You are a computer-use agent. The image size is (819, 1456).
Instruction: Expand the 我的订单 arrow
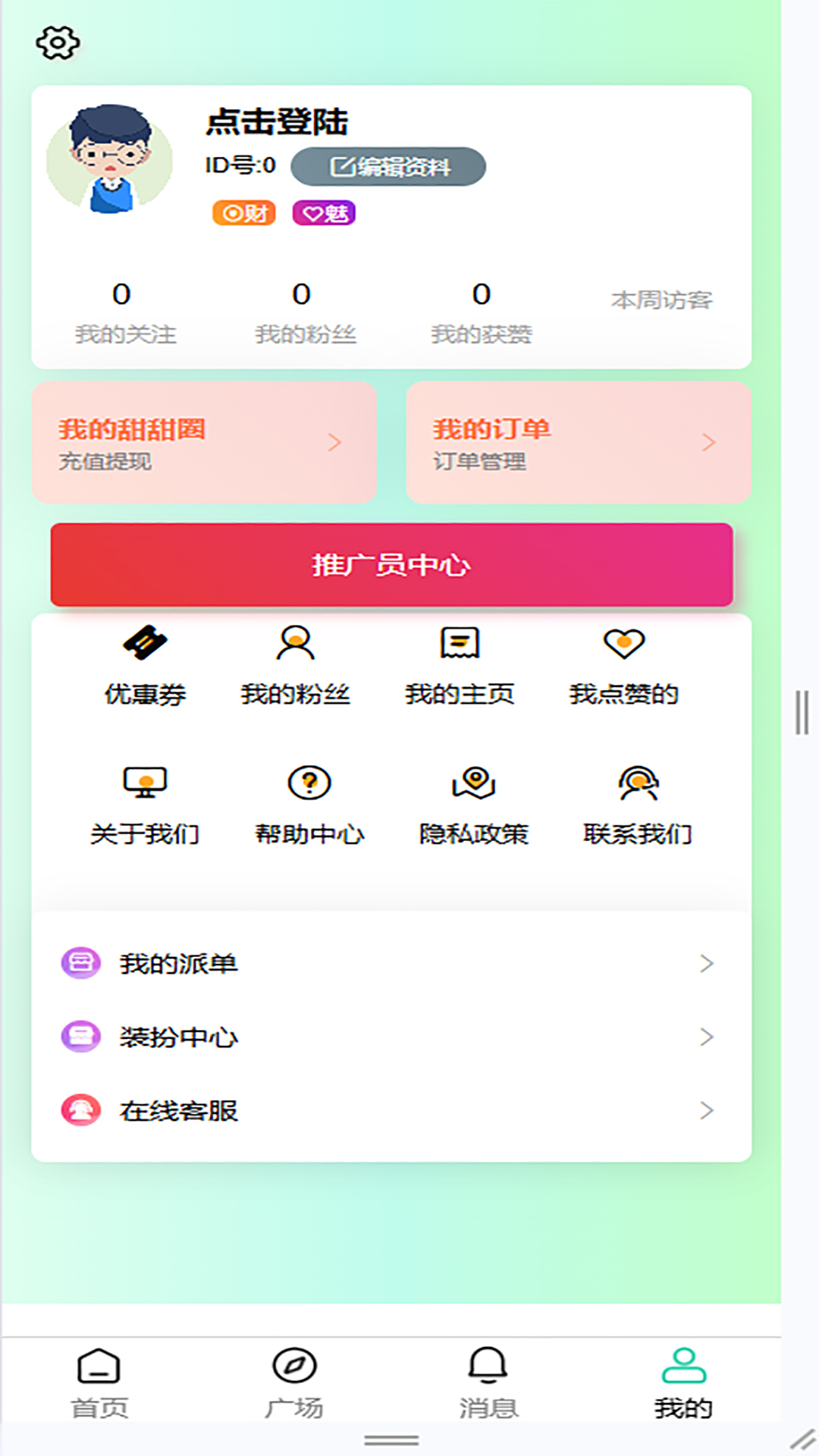point(708,443)
